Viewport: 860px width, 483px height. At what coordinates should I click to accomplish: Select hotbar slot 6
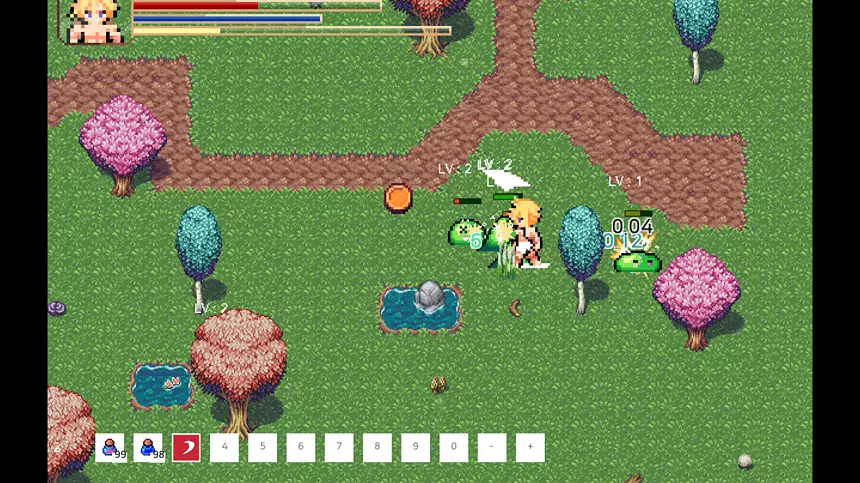click(300, 447)
